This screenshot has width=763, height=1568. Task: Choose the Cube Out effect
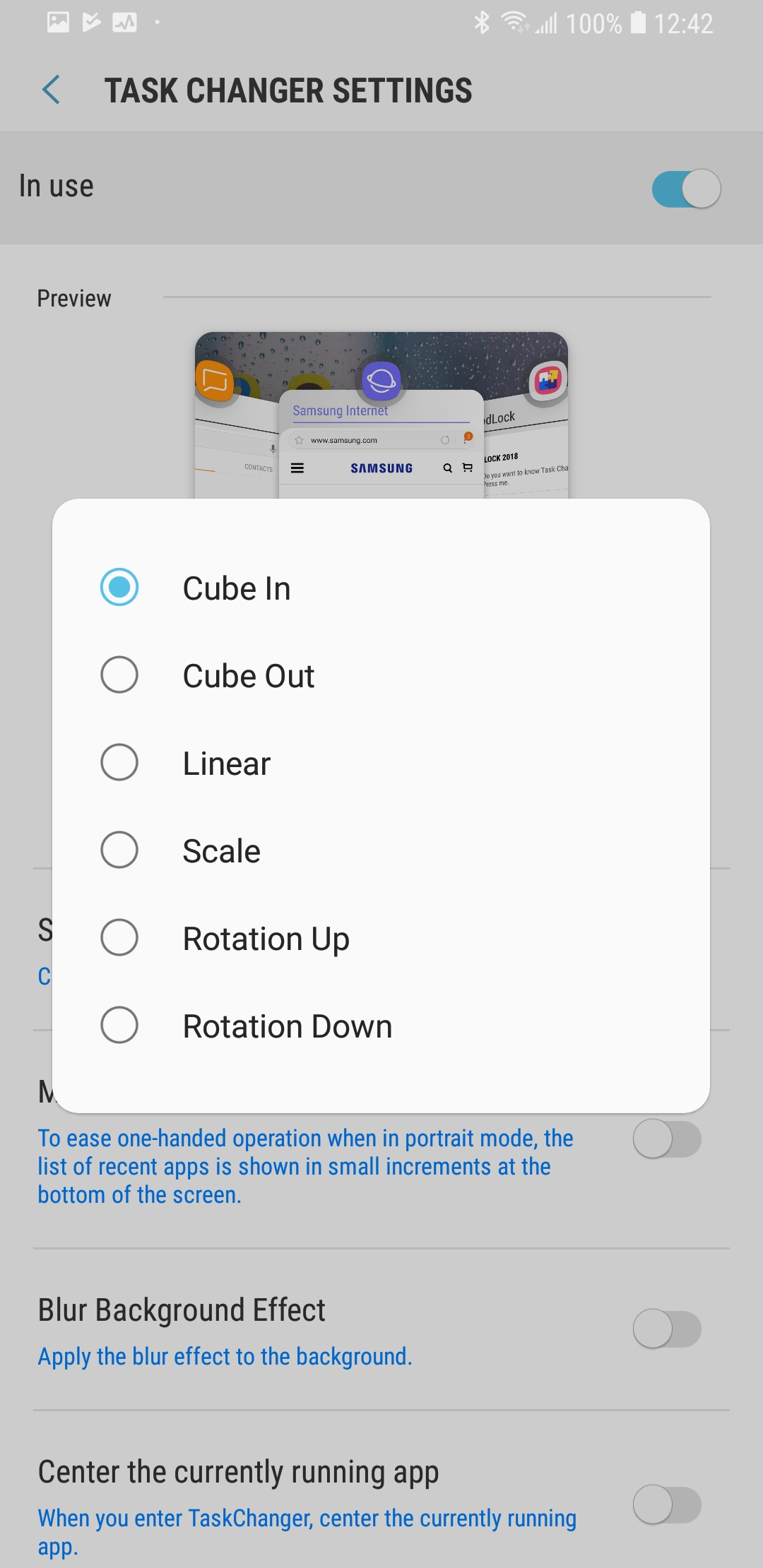click(381, 675)
